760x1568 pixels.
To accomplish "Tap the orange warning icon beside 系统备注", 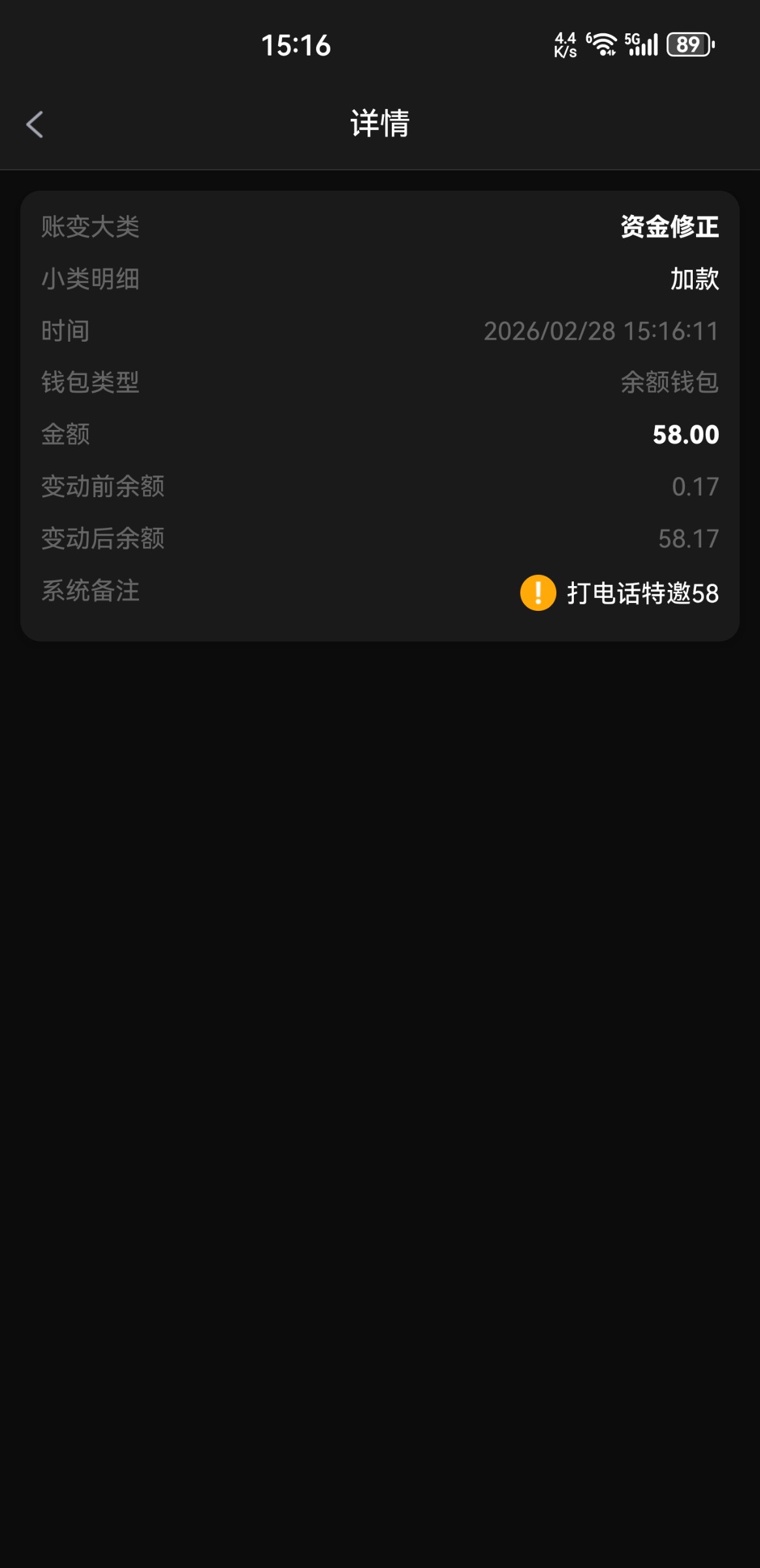I will pos(538,593).
